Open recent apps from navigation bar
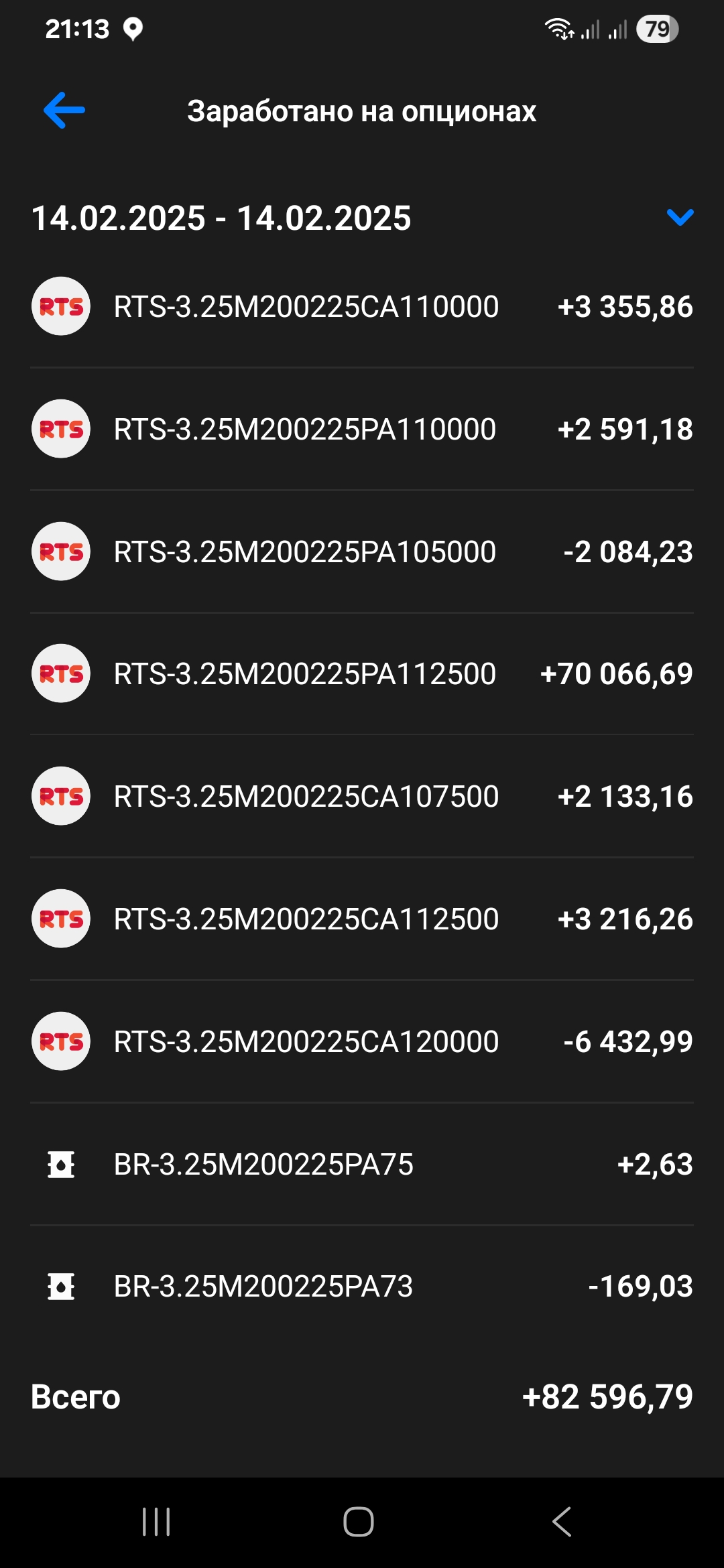The height and width of the screenshot is (1568, 724). pyautogui.click(x=156, y=1522)
